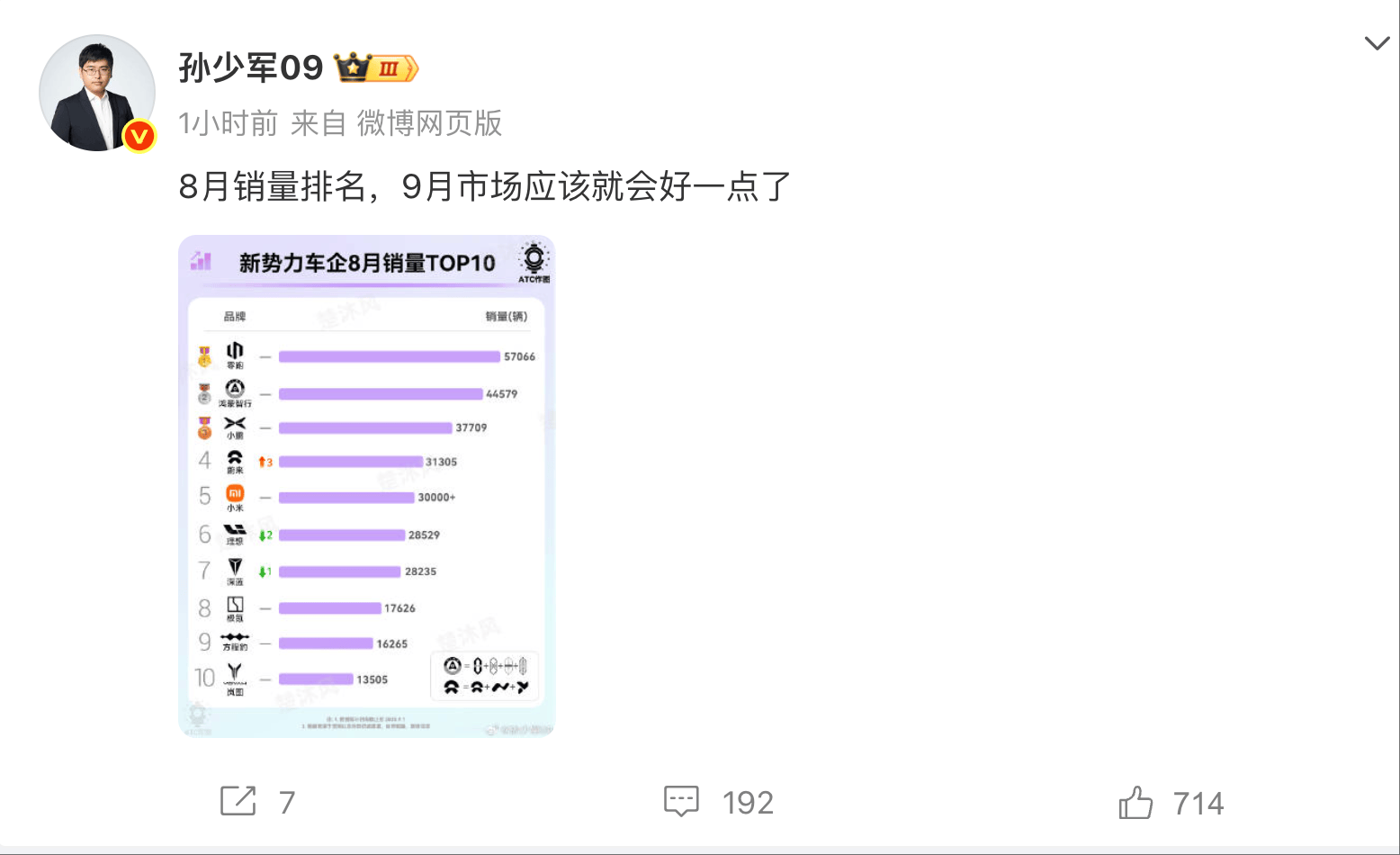Open 孙少军09's profile avatar
1400x855 pixels.
(x=97, y=93)
